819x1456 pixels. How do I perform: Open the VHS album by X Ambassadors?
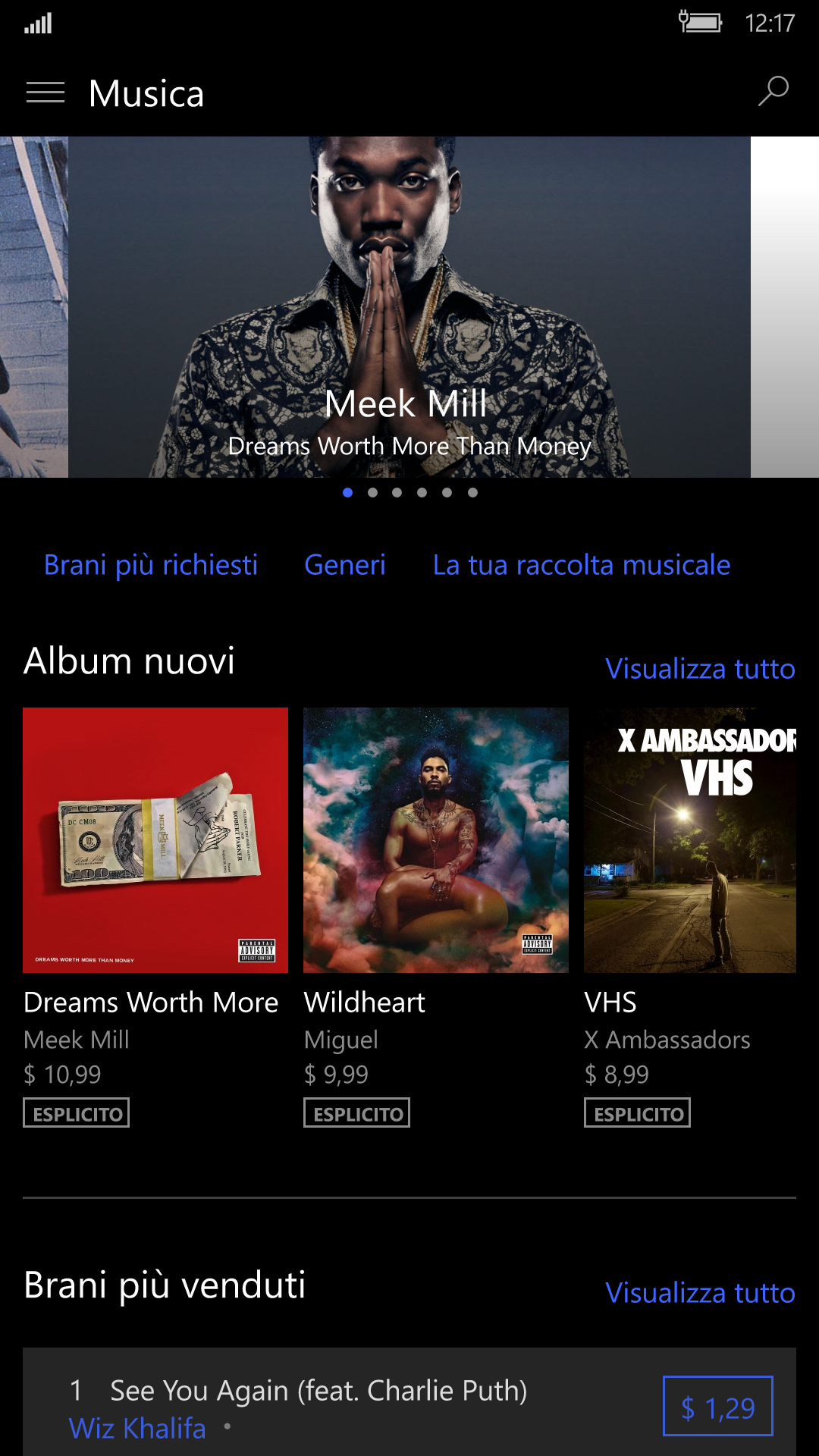[690, 840]
